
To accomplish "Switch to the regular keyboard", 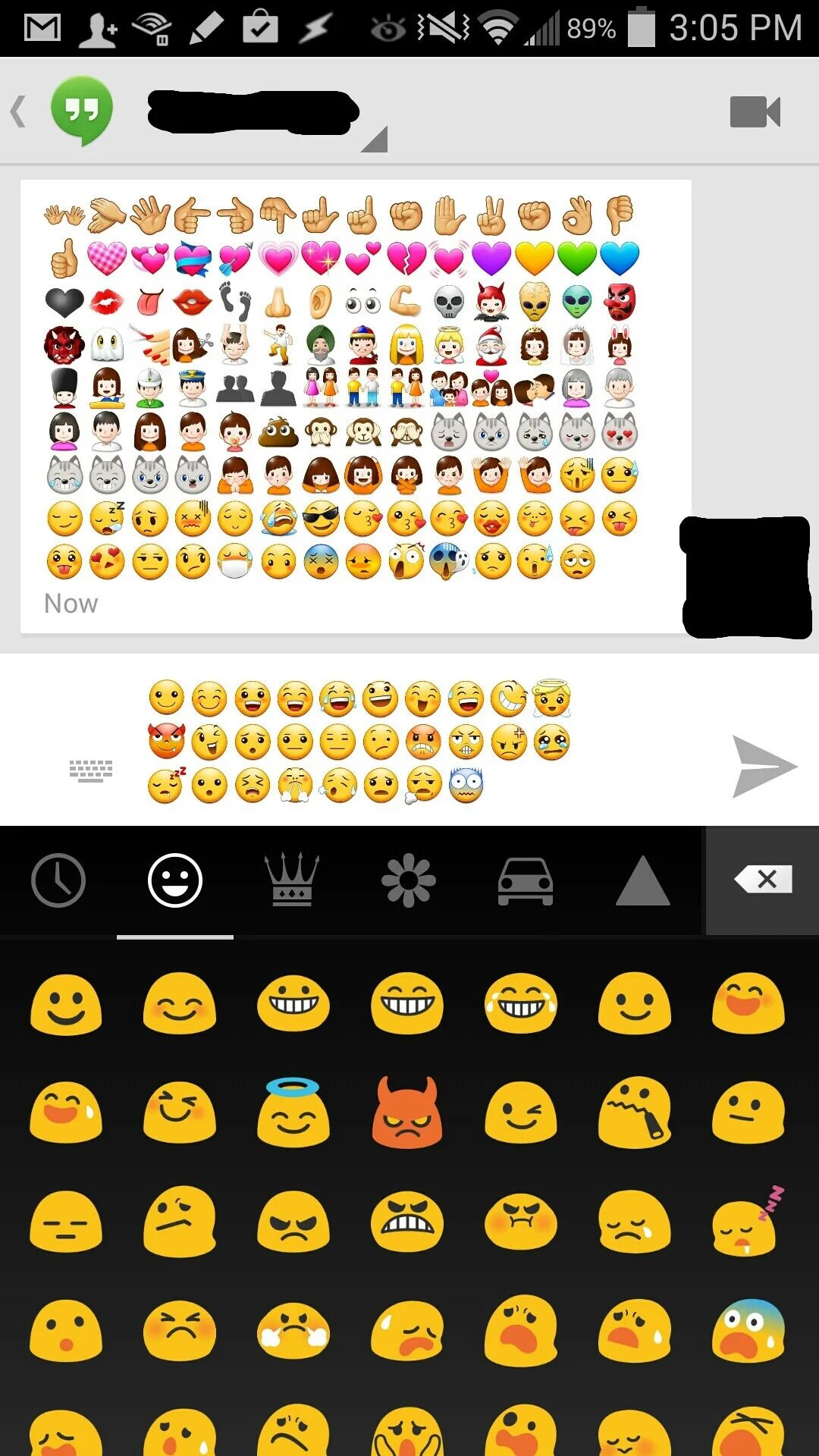I will coord(91,770).
